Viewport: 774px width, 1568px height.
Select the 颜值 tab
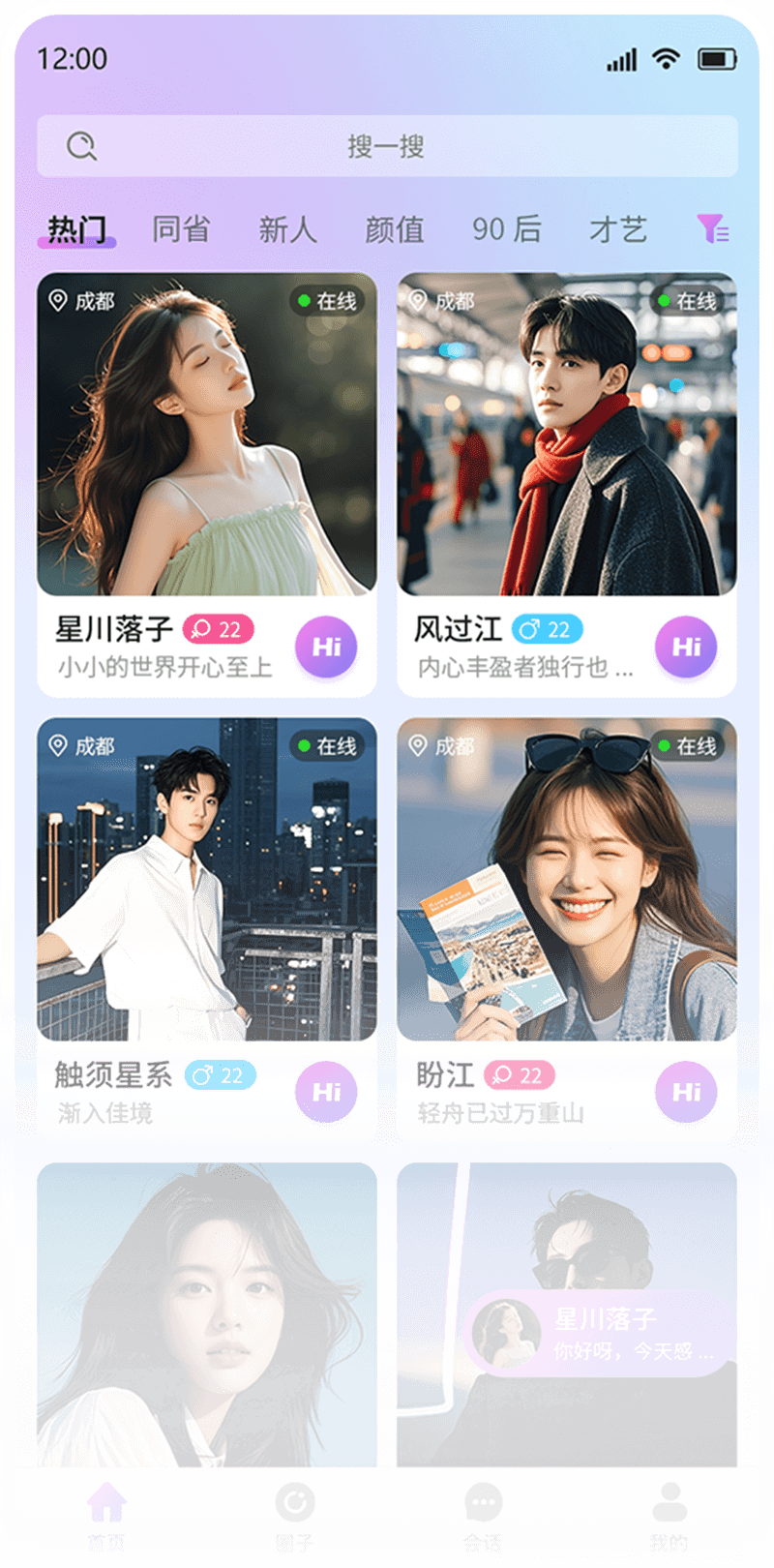click(394, 229)
